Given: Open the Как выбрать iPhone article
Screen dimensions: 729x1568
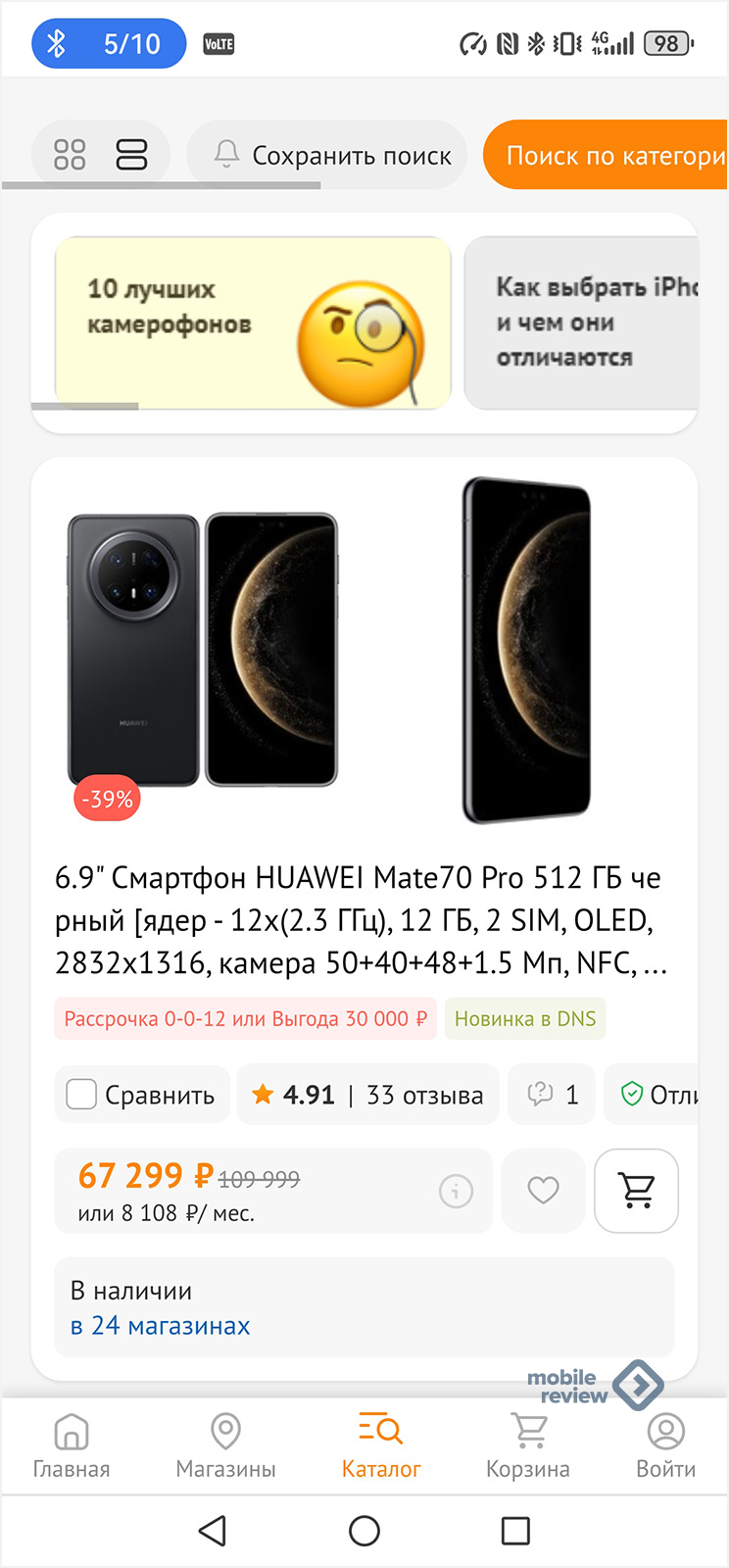Looking at the screenshot, I should [582, 321].
